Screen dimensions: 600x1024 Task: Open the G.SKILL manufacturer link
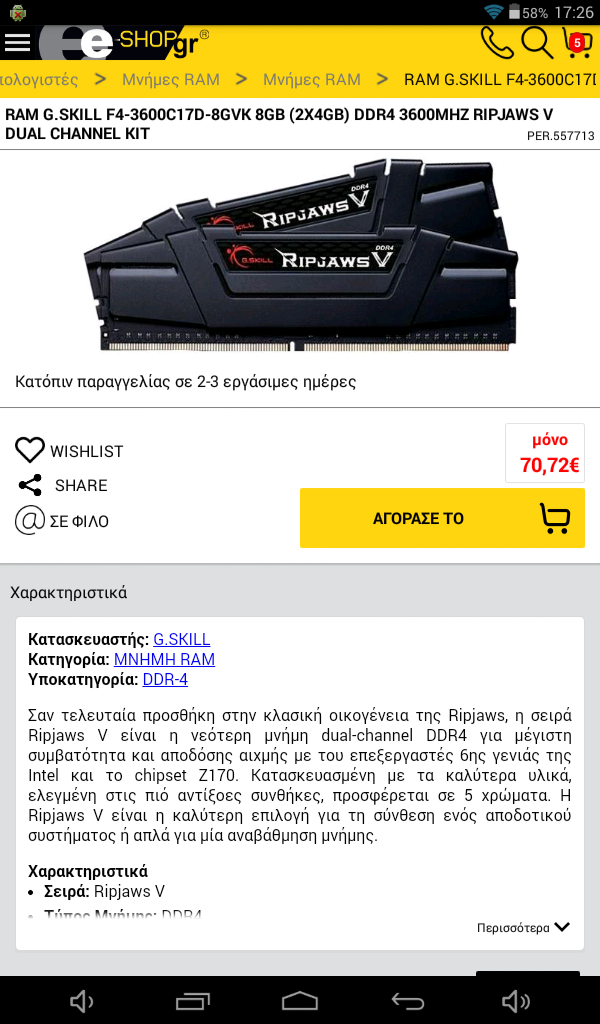click(182, 639)
